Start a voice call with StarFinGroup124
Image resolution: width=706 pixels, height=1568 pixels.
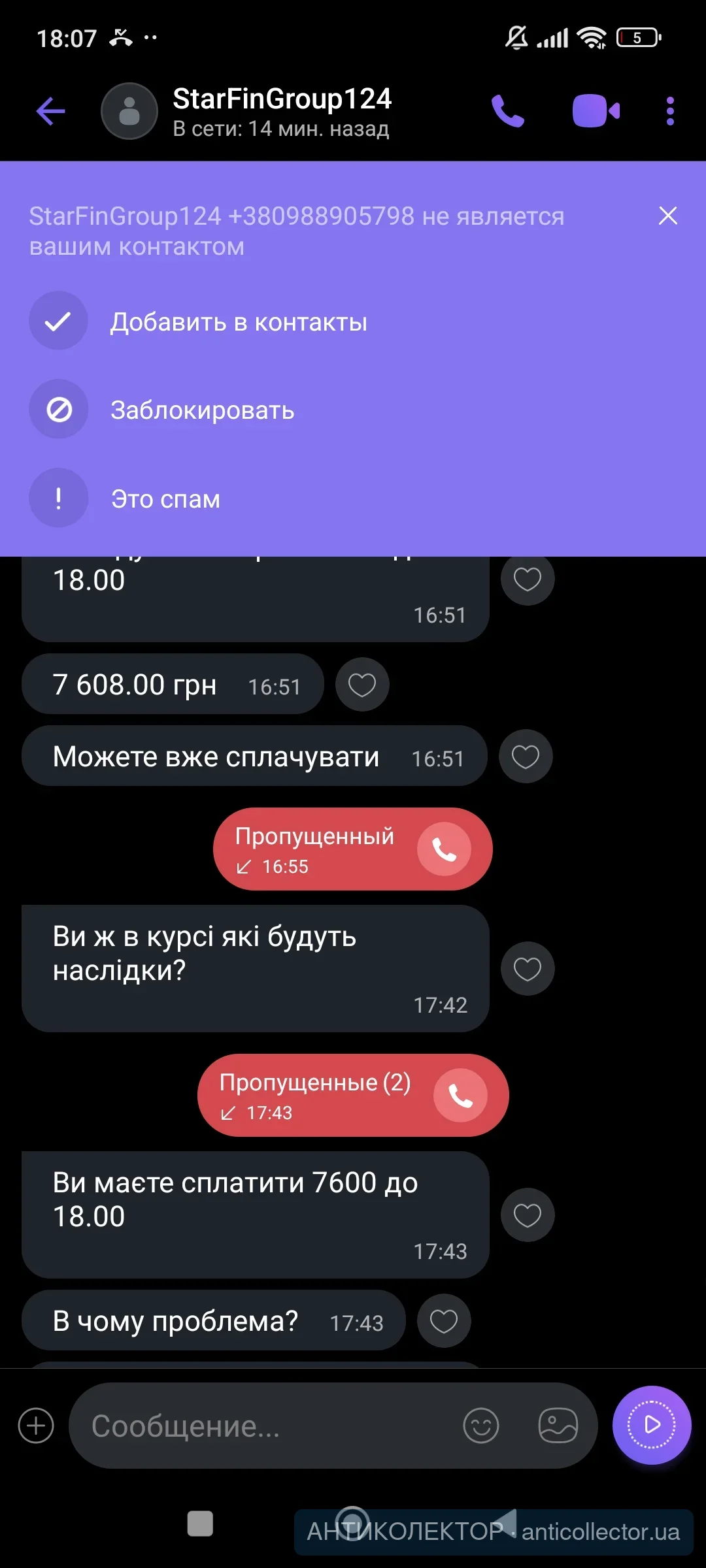click(x=508, y=111)
